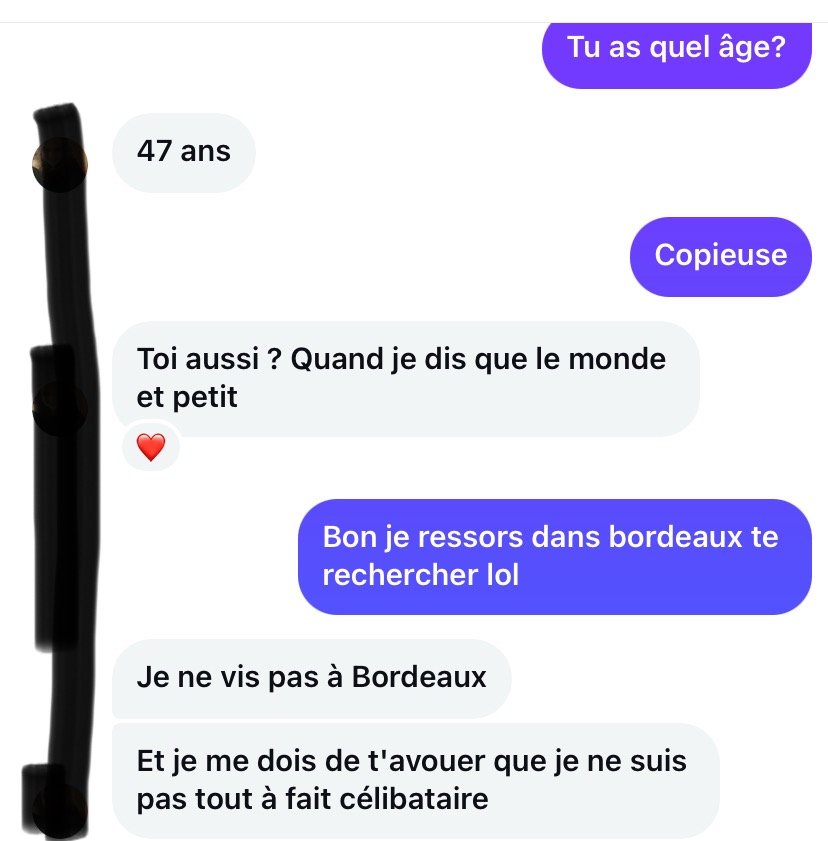Open the heart reaction under 'Toi aussi ?' message
The image size is (828, 841).
click(x=150, y=449)
